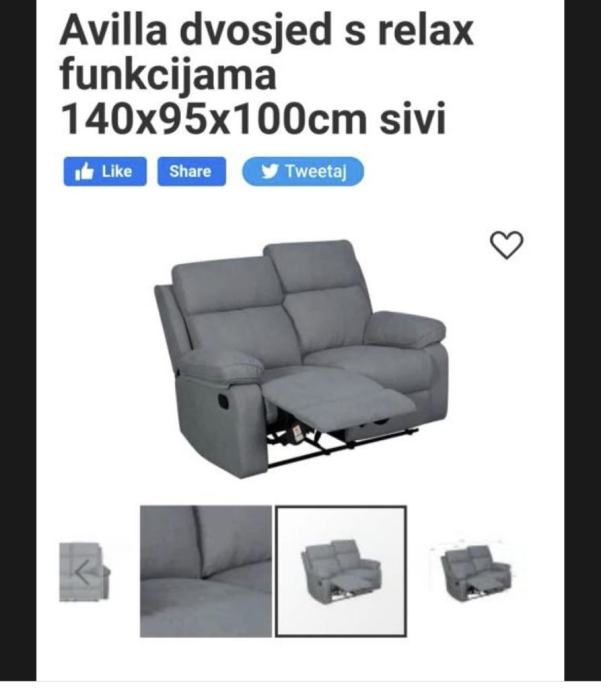Share the Avilla dvosjed on Facebook
This screenshot has width=601, height=690.
[190, 171]
